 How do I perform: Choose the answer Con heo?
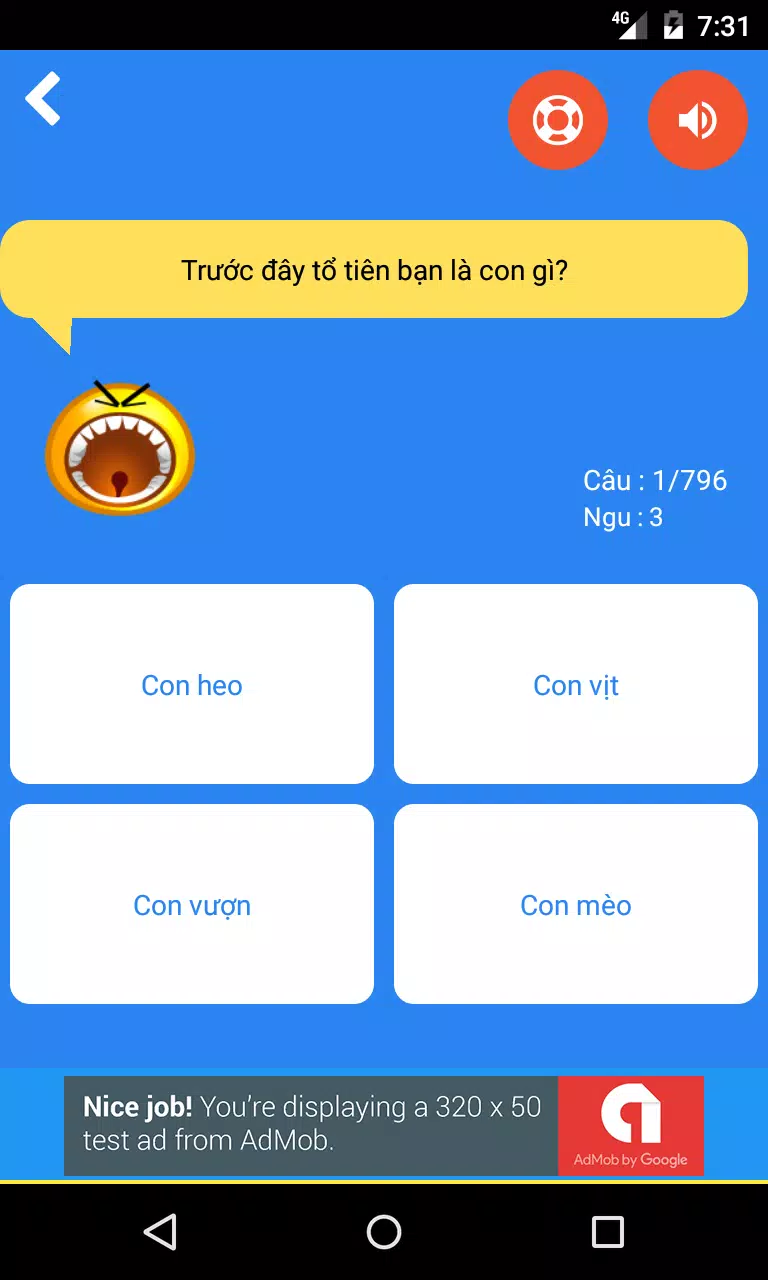[x=192, y=684]
